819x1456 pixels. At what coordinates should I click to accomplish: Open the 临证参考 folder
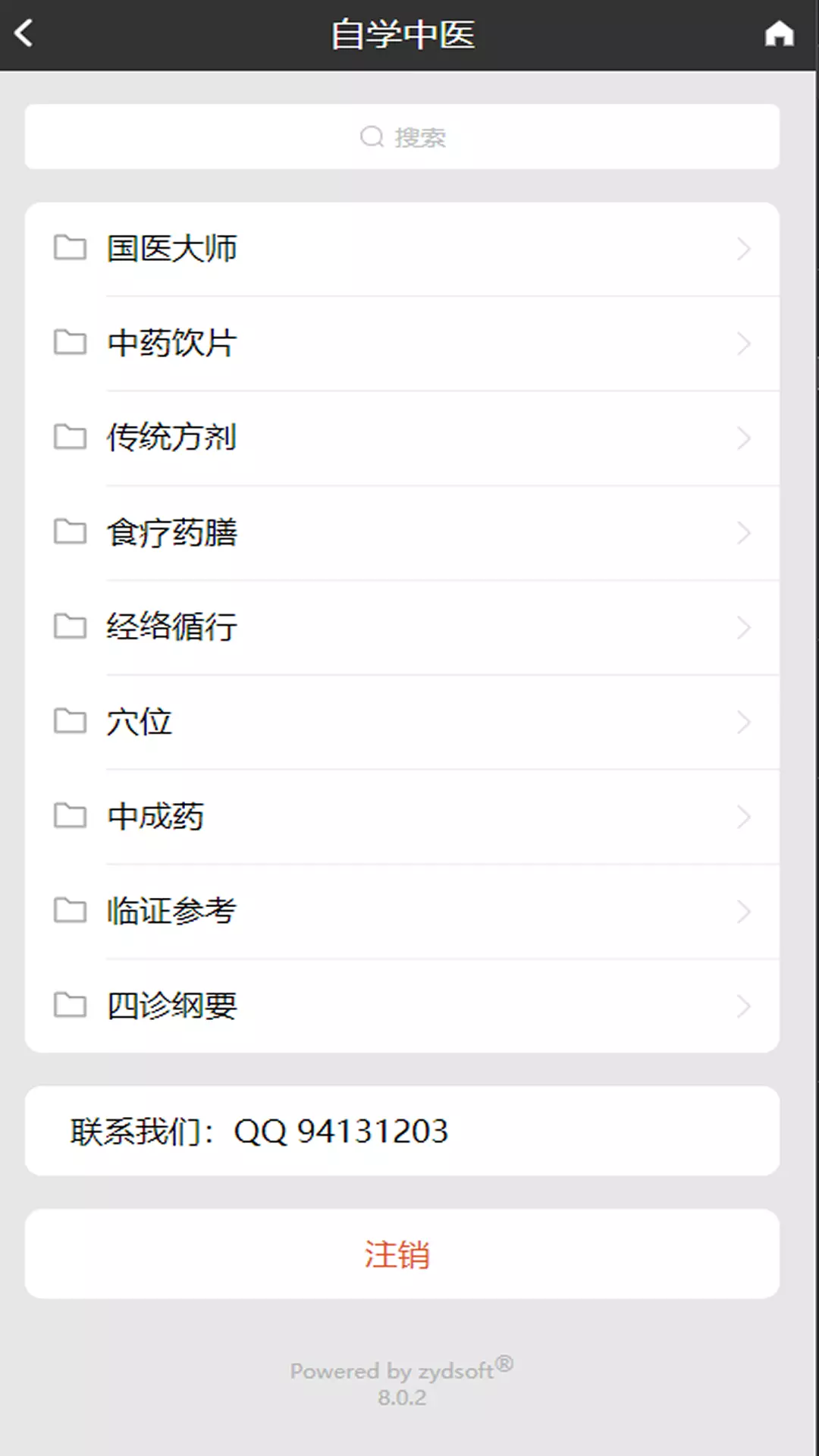click(x=402, y=911)
